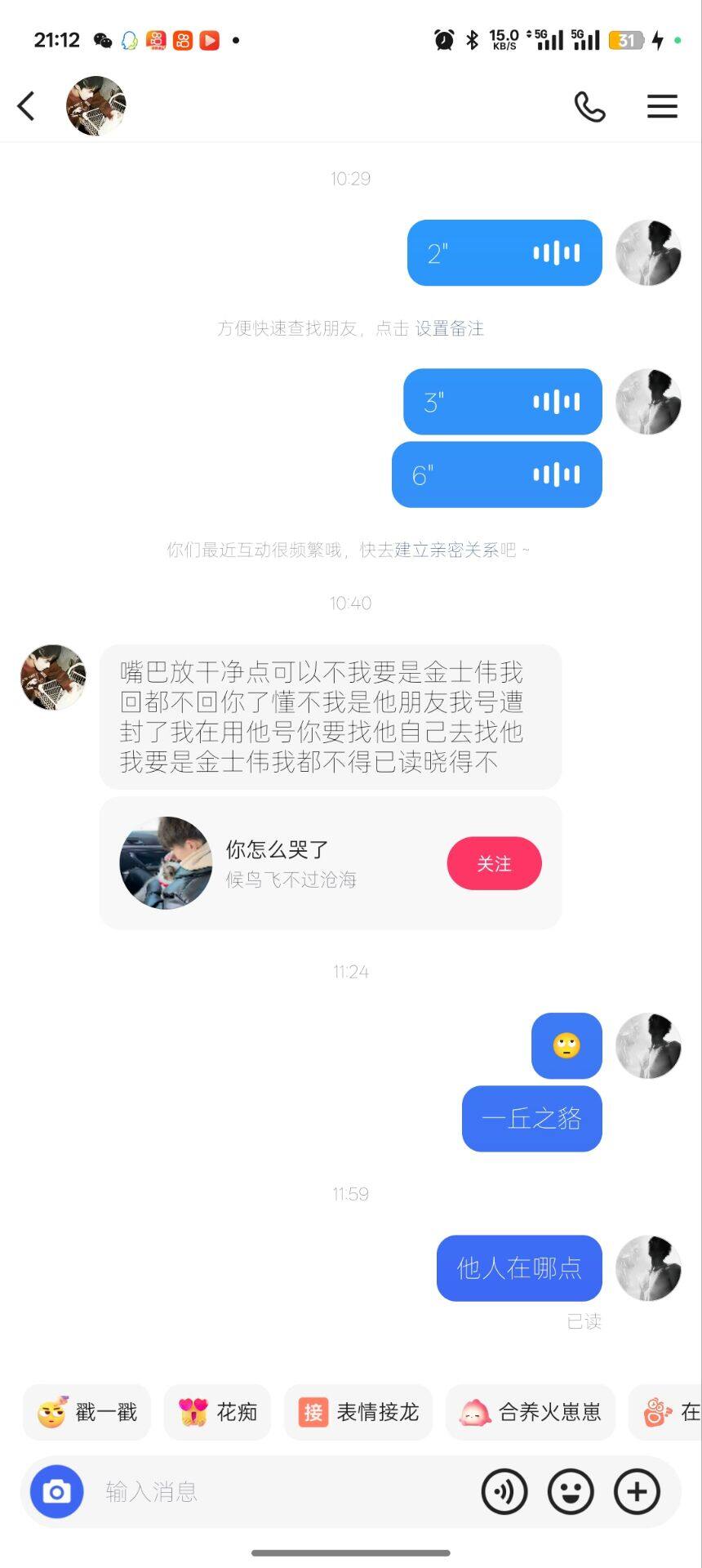Play the 3-second voice message
Viewport: 702px width, 1568px height.
[x=502, y=402]
